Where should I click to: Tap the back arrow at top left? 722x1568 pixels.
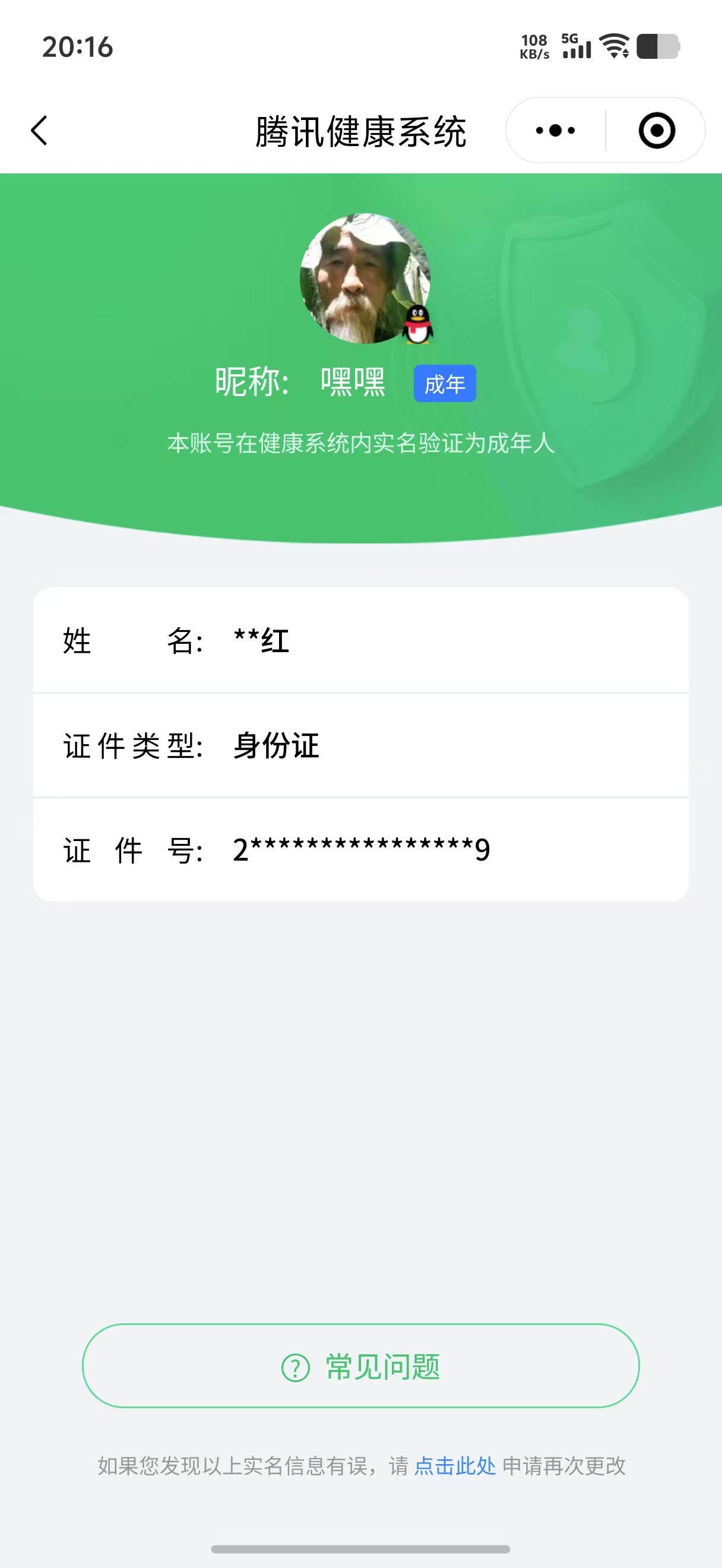click(x=39, y=129)
